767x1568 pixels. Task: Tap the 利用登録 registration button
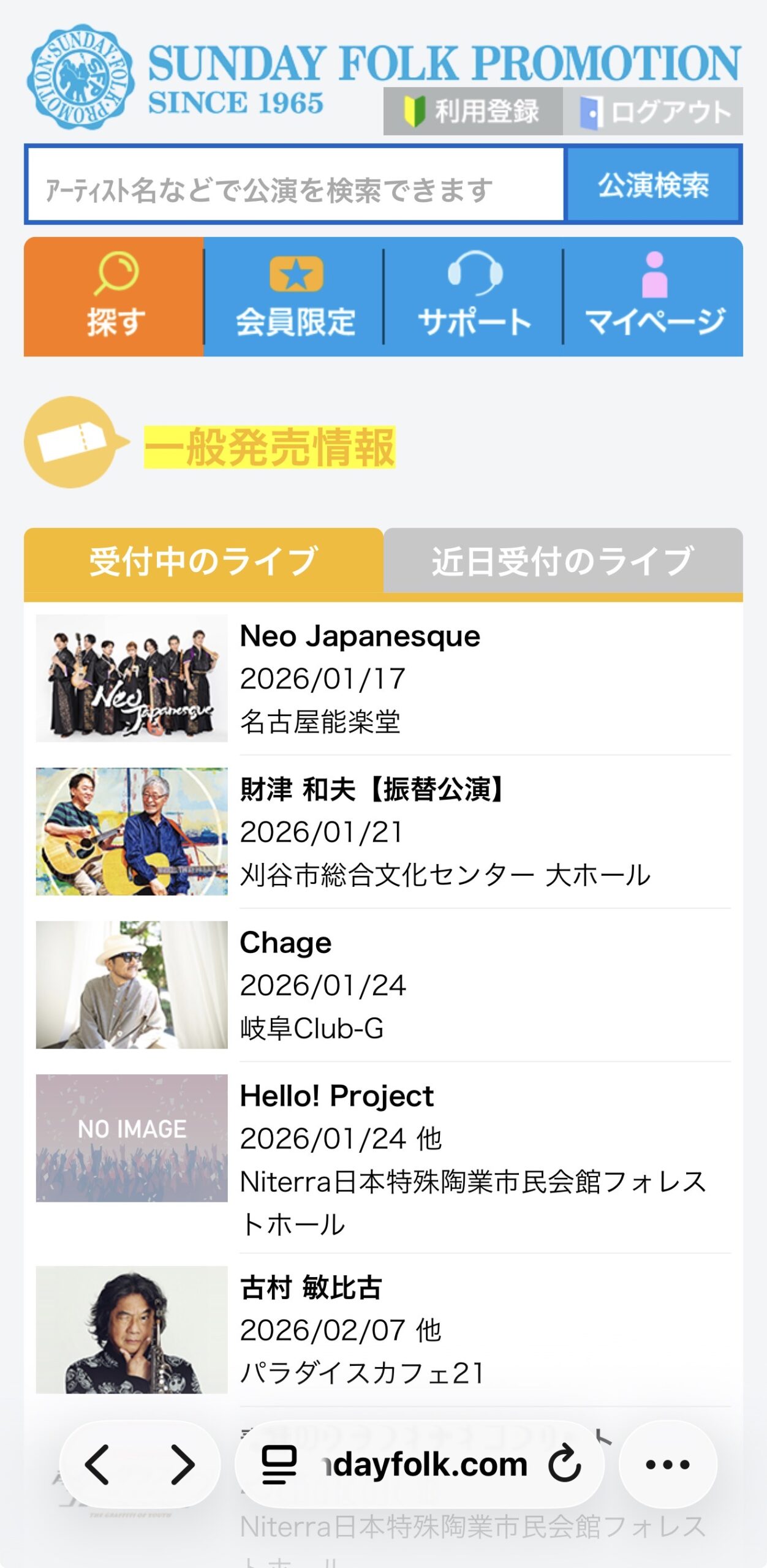[x=472, y=111]
